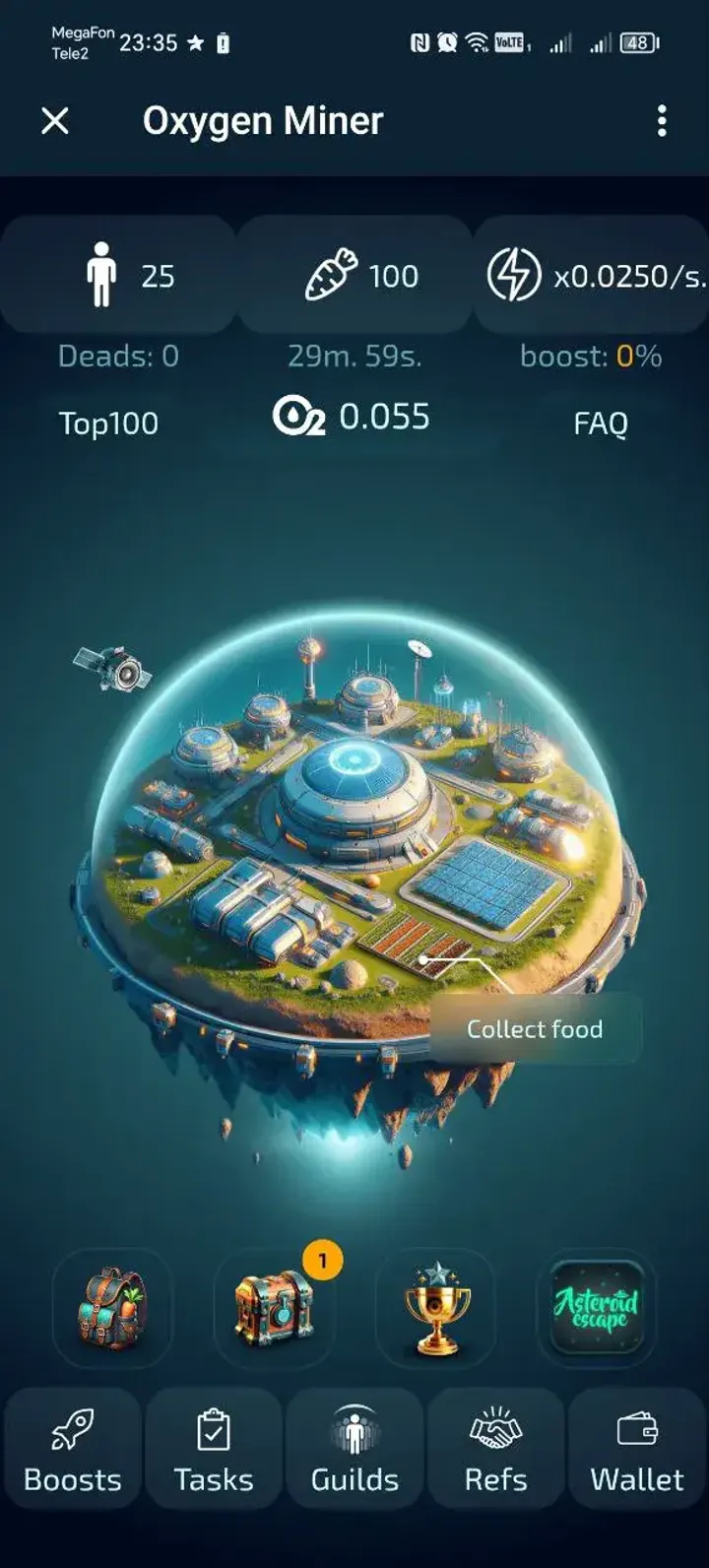The width and height of the screenshot is (709, 1568).
Task: Open the FAQ section
Action: pyautogui.click(x=600, y=424)
